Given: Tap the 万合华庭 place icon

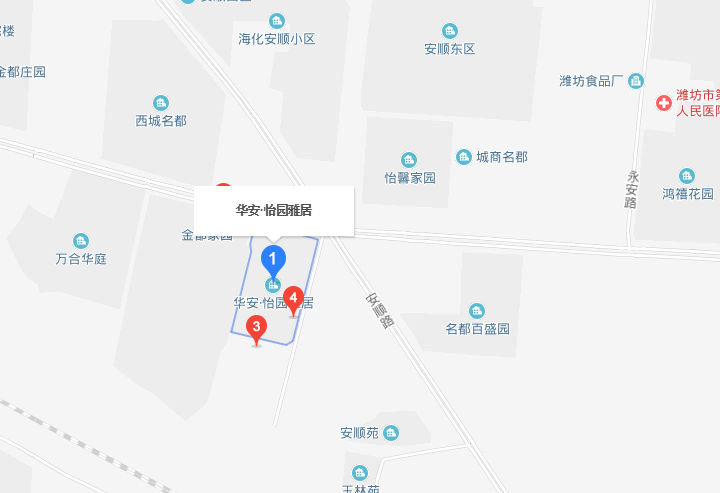Looking at the screenshot, I should [81, 241].
